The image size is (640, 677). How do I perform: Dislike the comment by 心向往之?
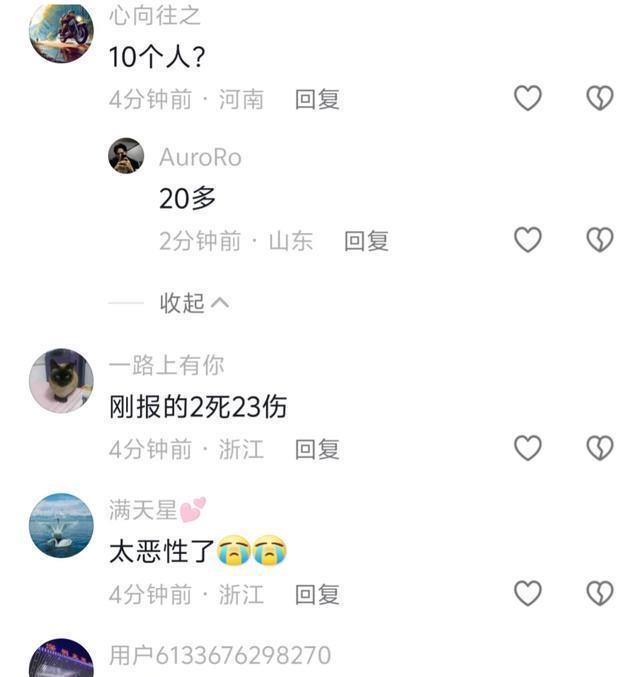(x=599, y=98)
